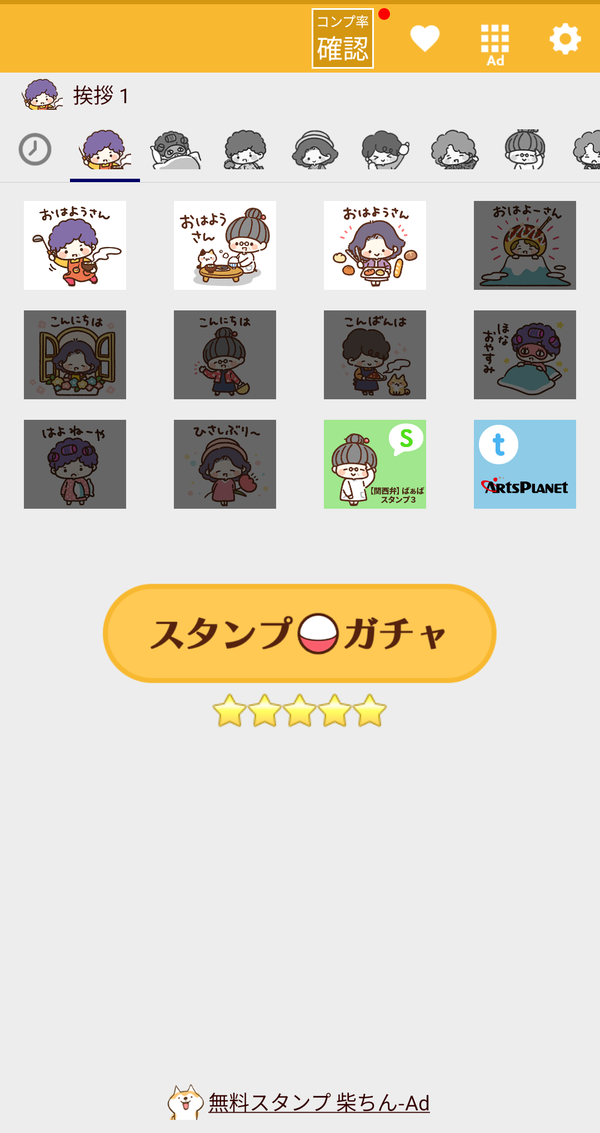Select the おはようさん stamp with ladle granny
600x1133 pixels.
(75, 246)
